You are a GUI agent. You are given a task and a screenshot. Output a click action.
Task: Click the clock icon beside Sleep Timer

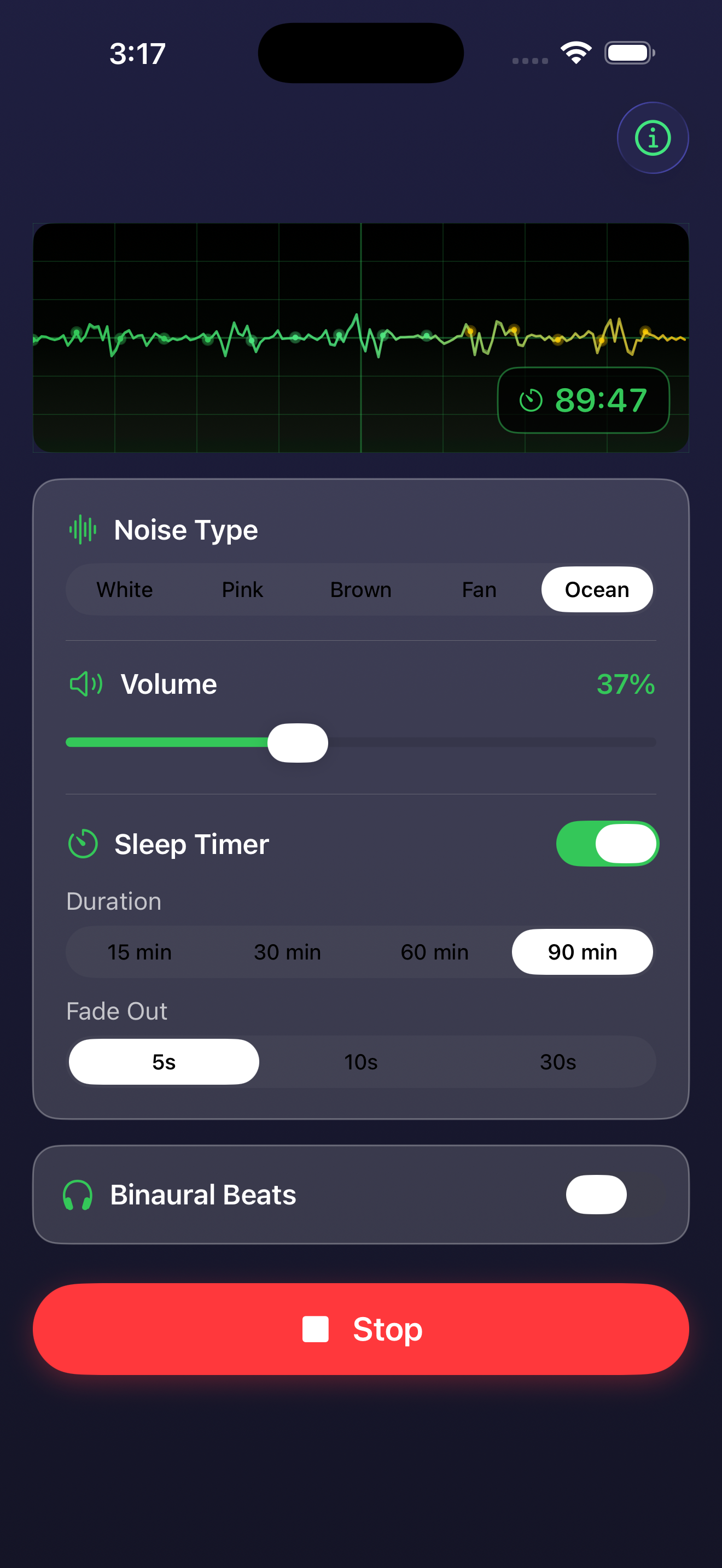pyautogui.click(x=83, y=844)
